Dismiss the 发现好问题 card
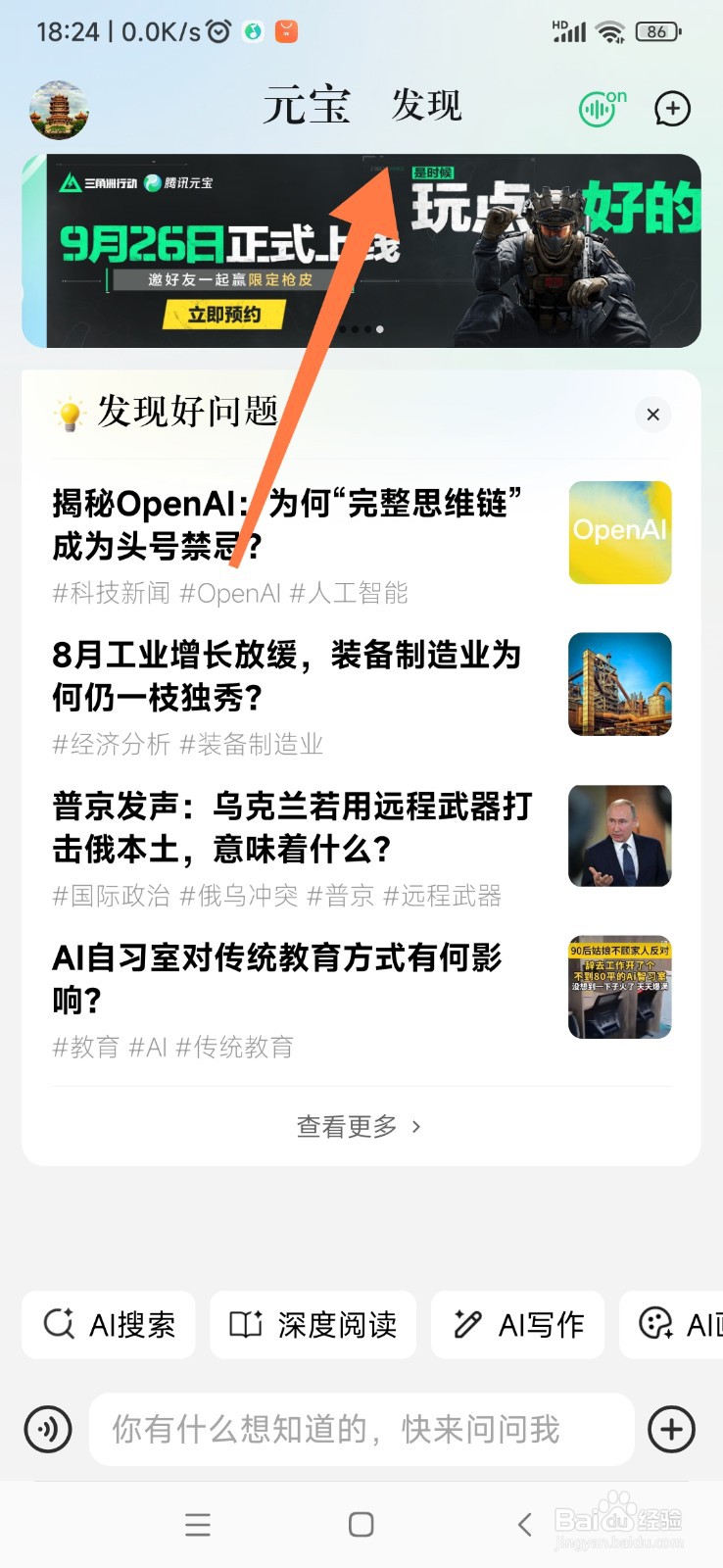 coord(653,415)
